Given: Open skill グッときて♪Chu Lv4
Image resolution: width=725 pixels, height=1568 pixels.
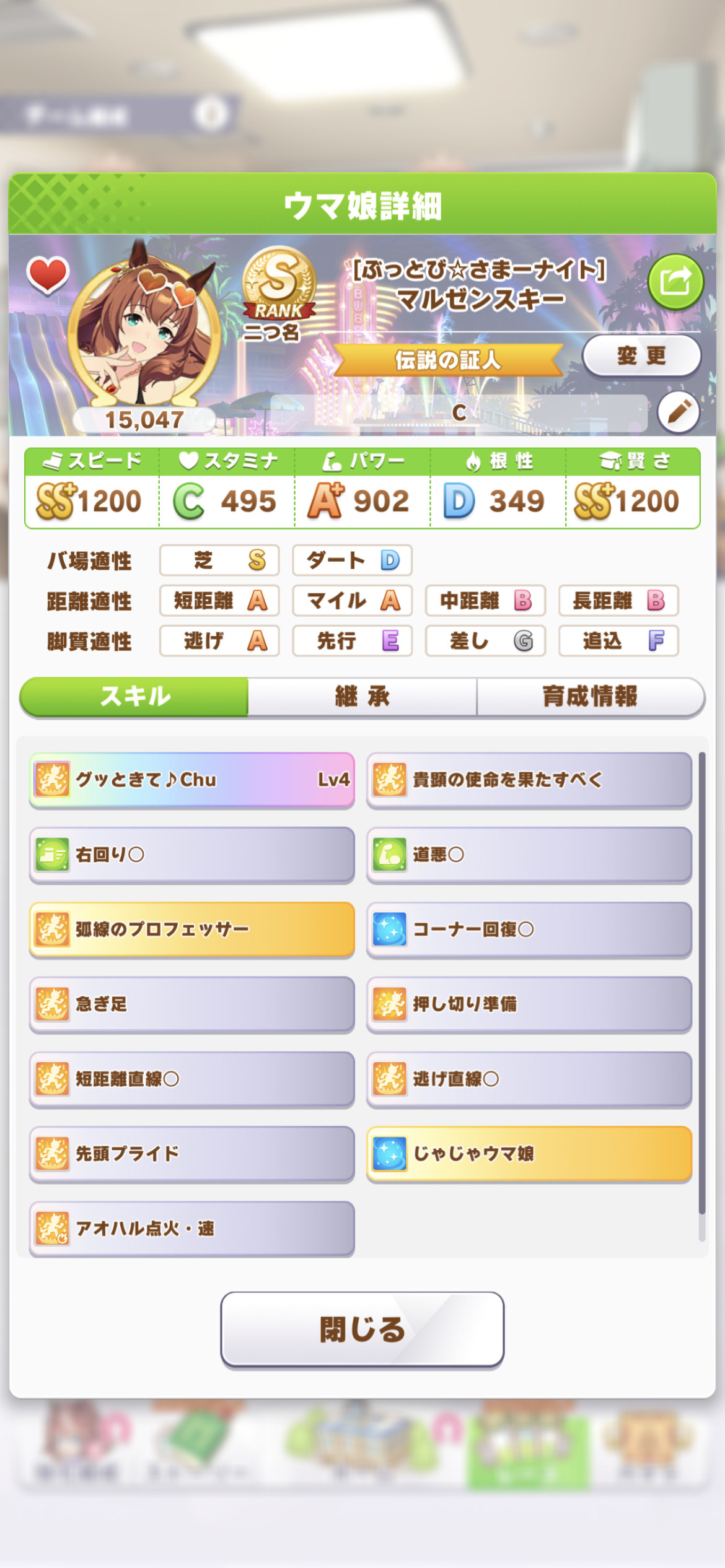Looking at the screenshot, I should pos(192,780).
